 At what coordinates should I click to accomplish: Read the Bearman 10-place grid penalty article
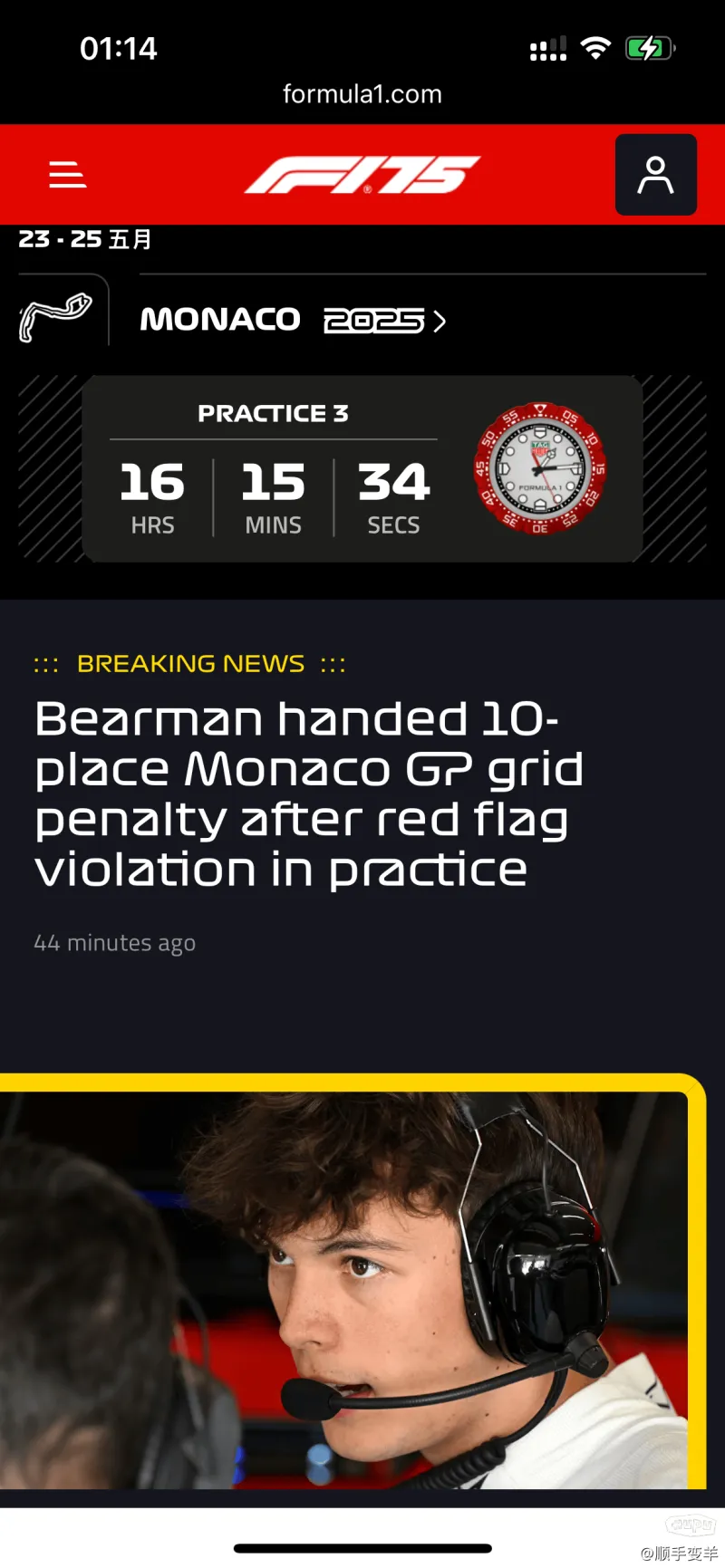[x=308, y=794]
